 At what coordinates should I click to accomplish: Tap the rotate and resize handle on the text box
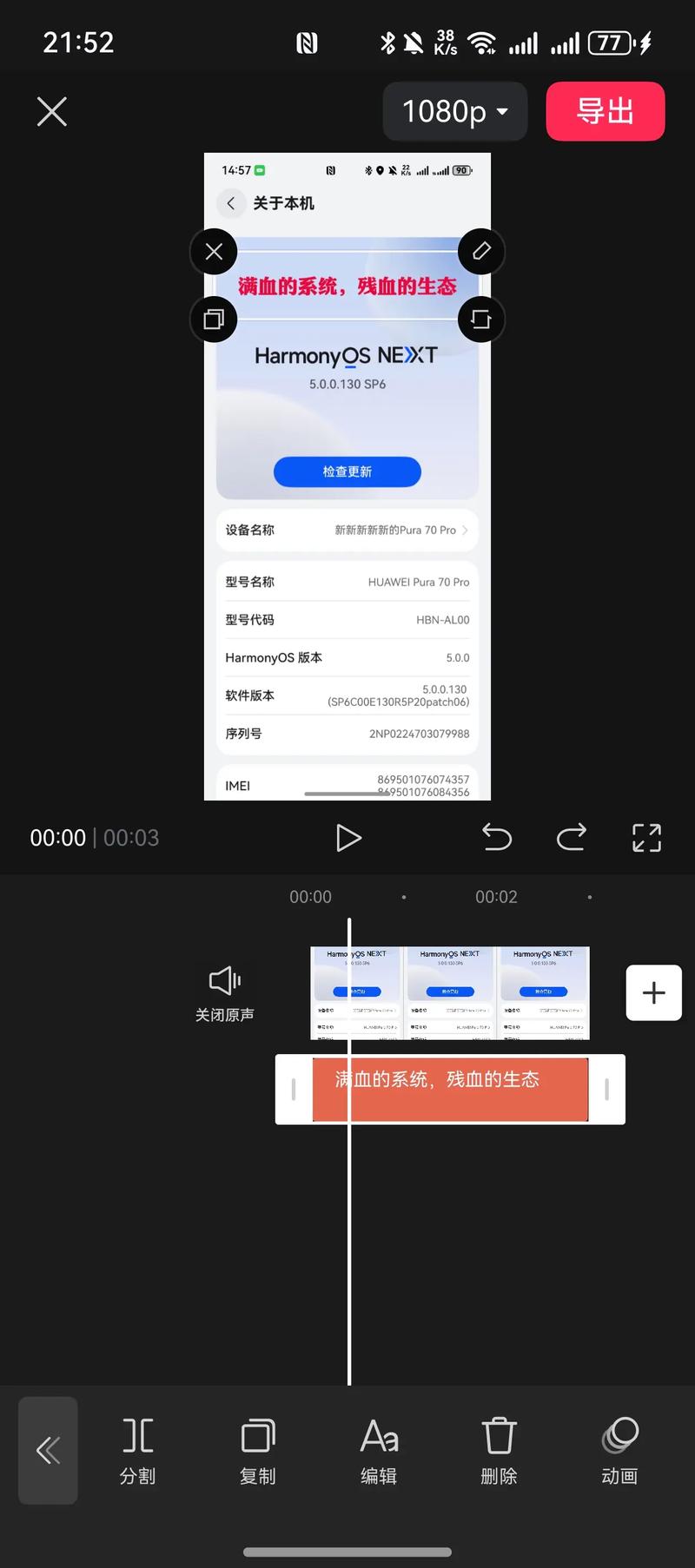pyautogui.click(x=481, y=319)
